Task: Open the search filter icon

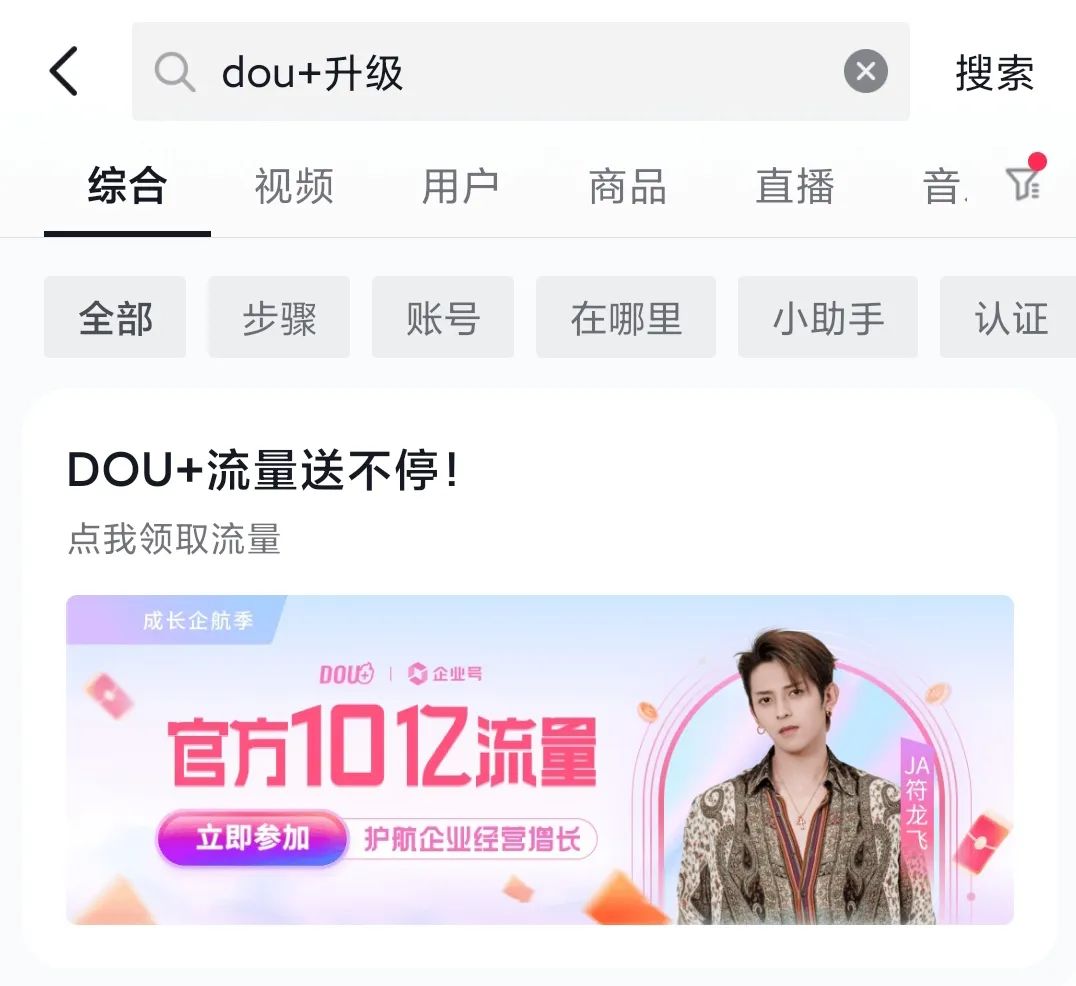Action: tap(1024, 182)
